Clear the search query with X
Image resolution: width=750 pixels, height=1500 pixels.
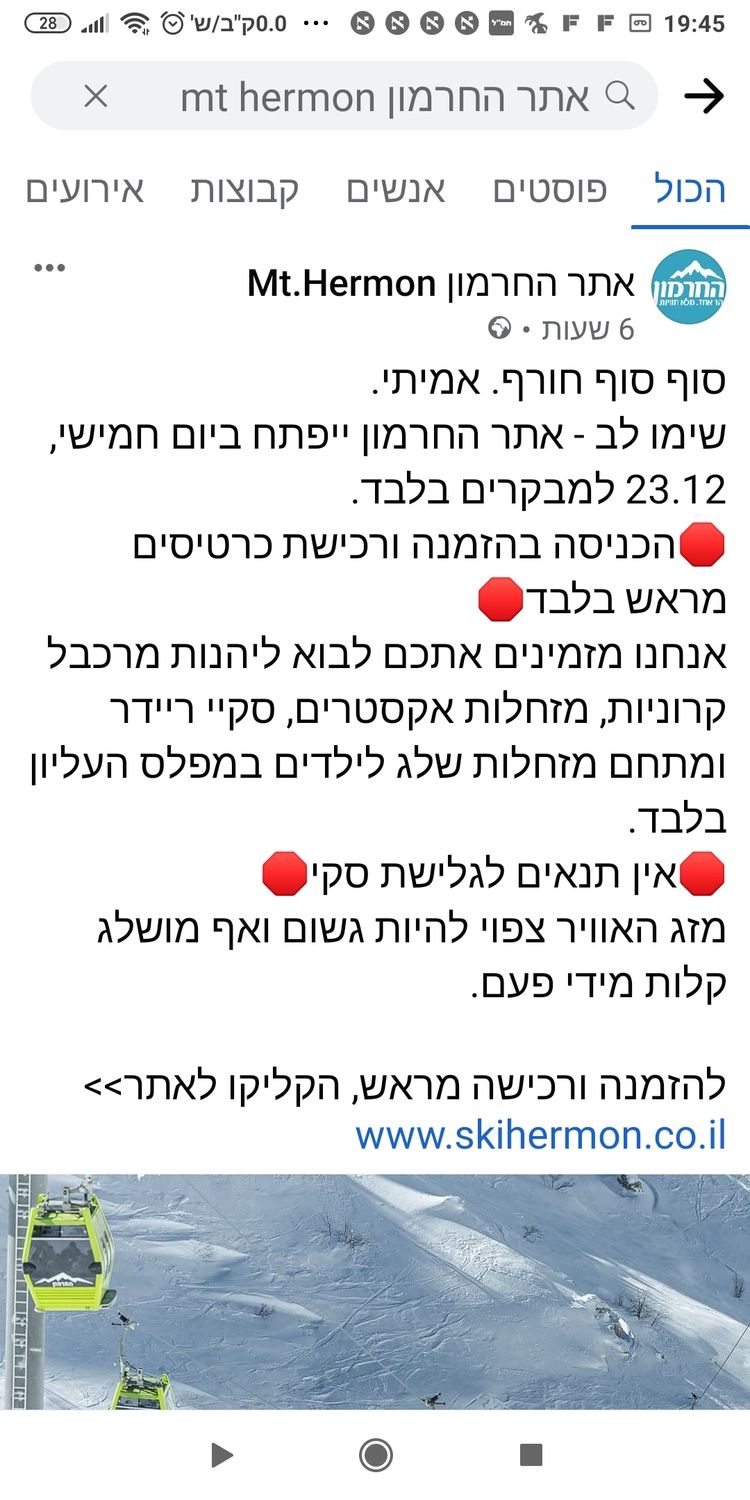click(95, 96)
